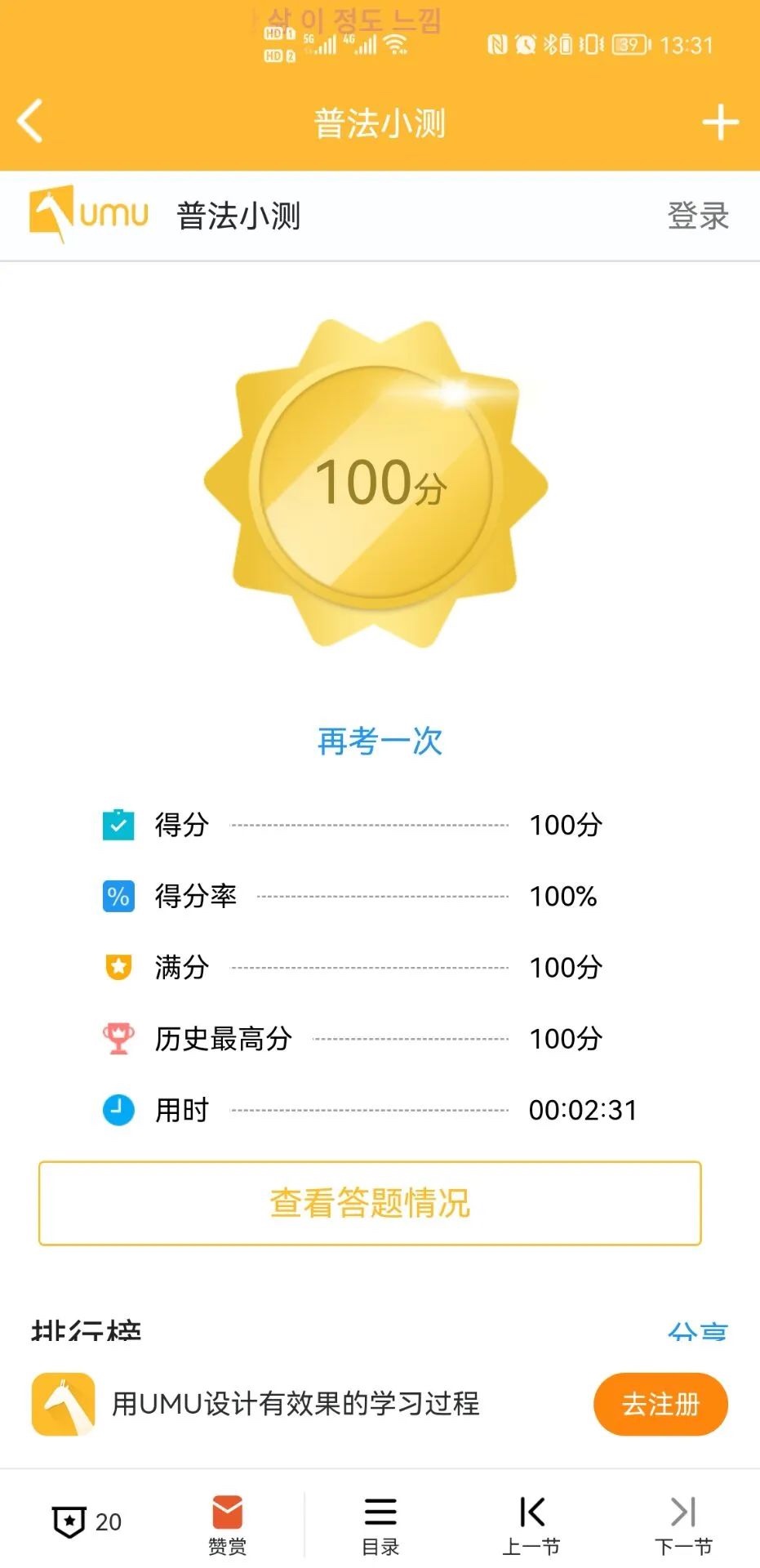This screenshot has width=760, height=1568.
Task: Go to next section 下一节
Action: tap(683, 1524)
